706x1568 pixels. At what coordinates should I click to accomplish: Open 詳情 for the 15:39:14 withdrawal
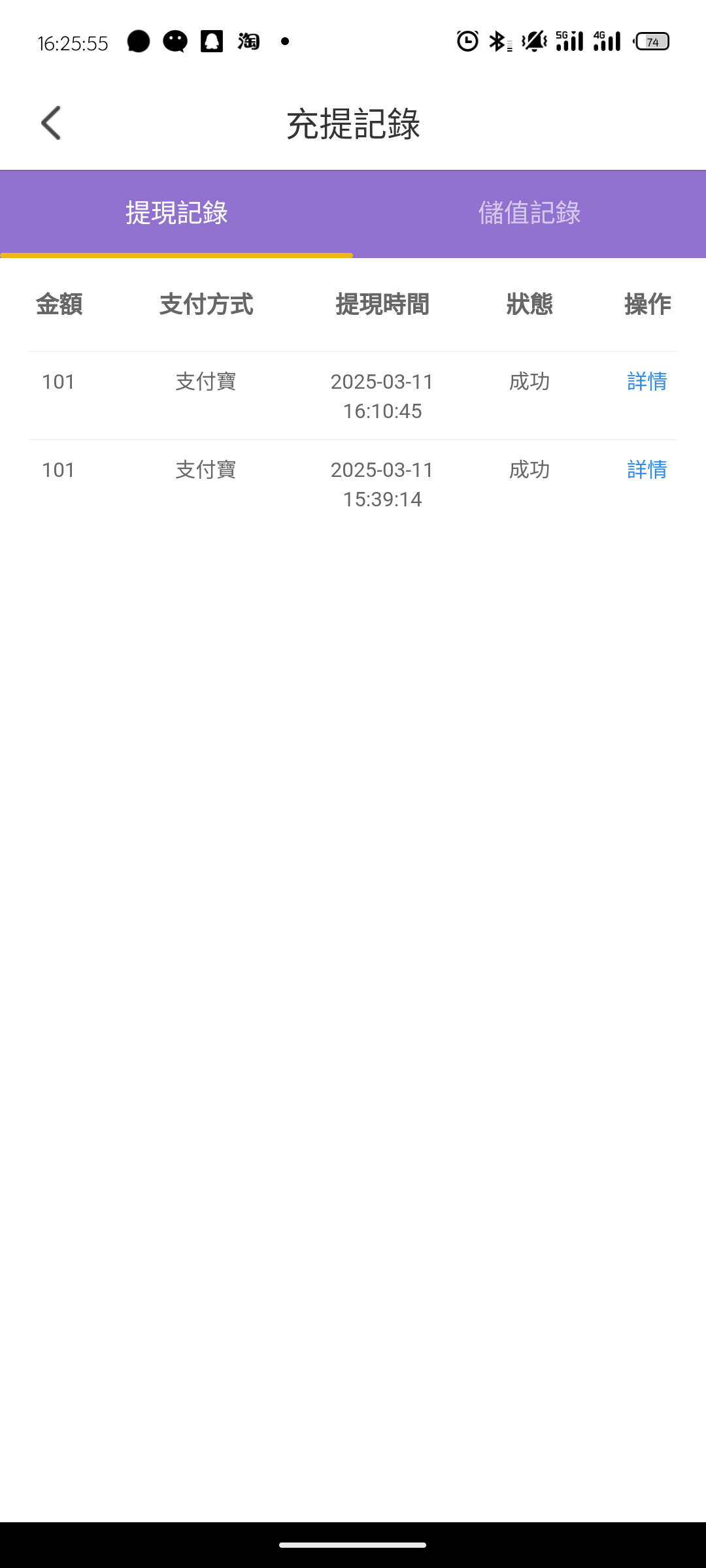[647, 469]
